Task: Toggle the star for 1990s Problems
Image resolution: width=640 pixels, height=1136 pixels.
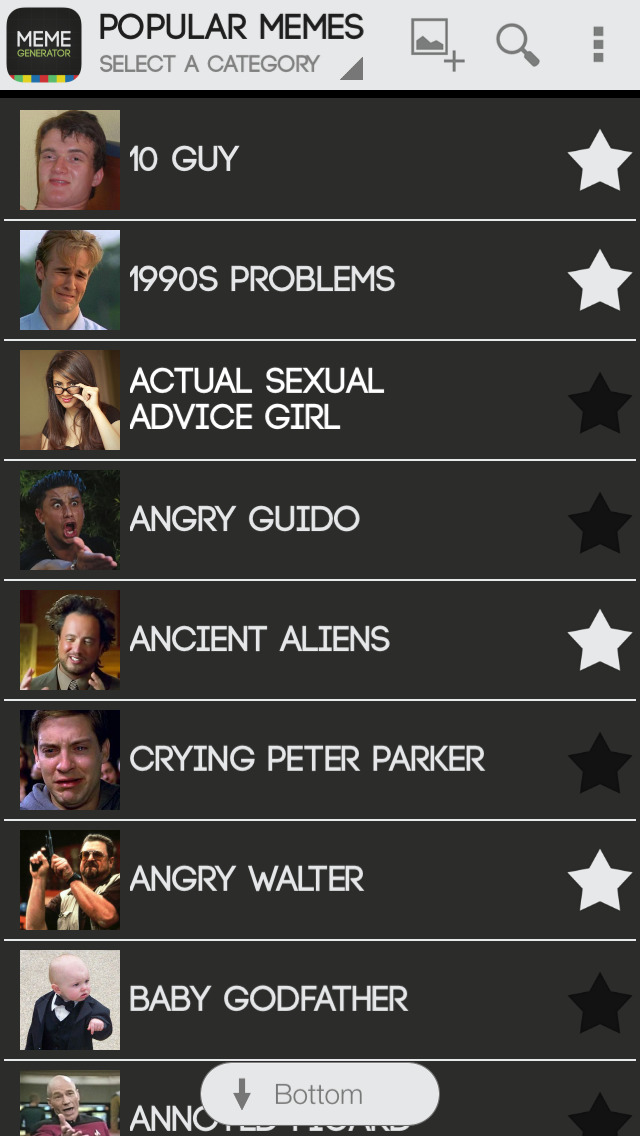Action: click(599, 280)
